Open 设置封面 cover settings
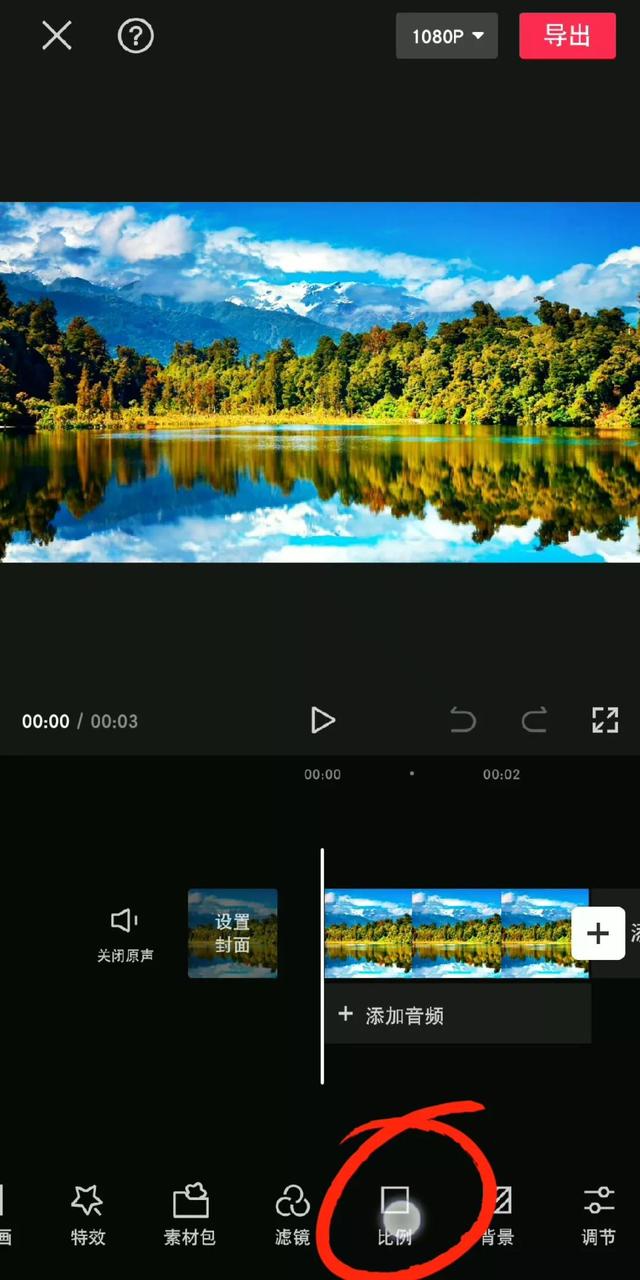Screen dimensions: 640x1280 click(x=233, y=933)
